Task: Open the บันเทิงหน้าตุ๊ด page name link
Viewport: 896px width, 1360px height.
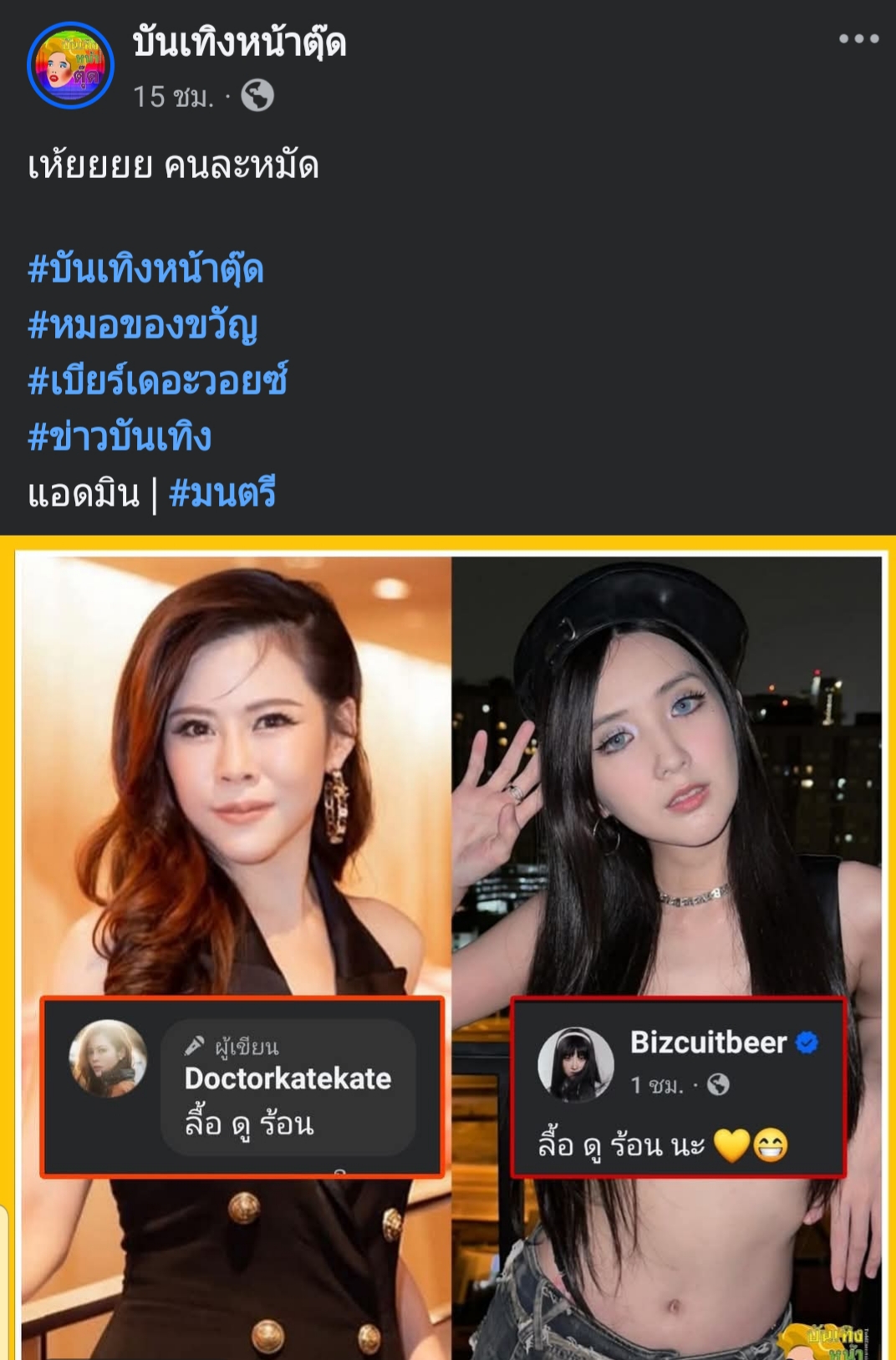Action: (x=239, y=43)
